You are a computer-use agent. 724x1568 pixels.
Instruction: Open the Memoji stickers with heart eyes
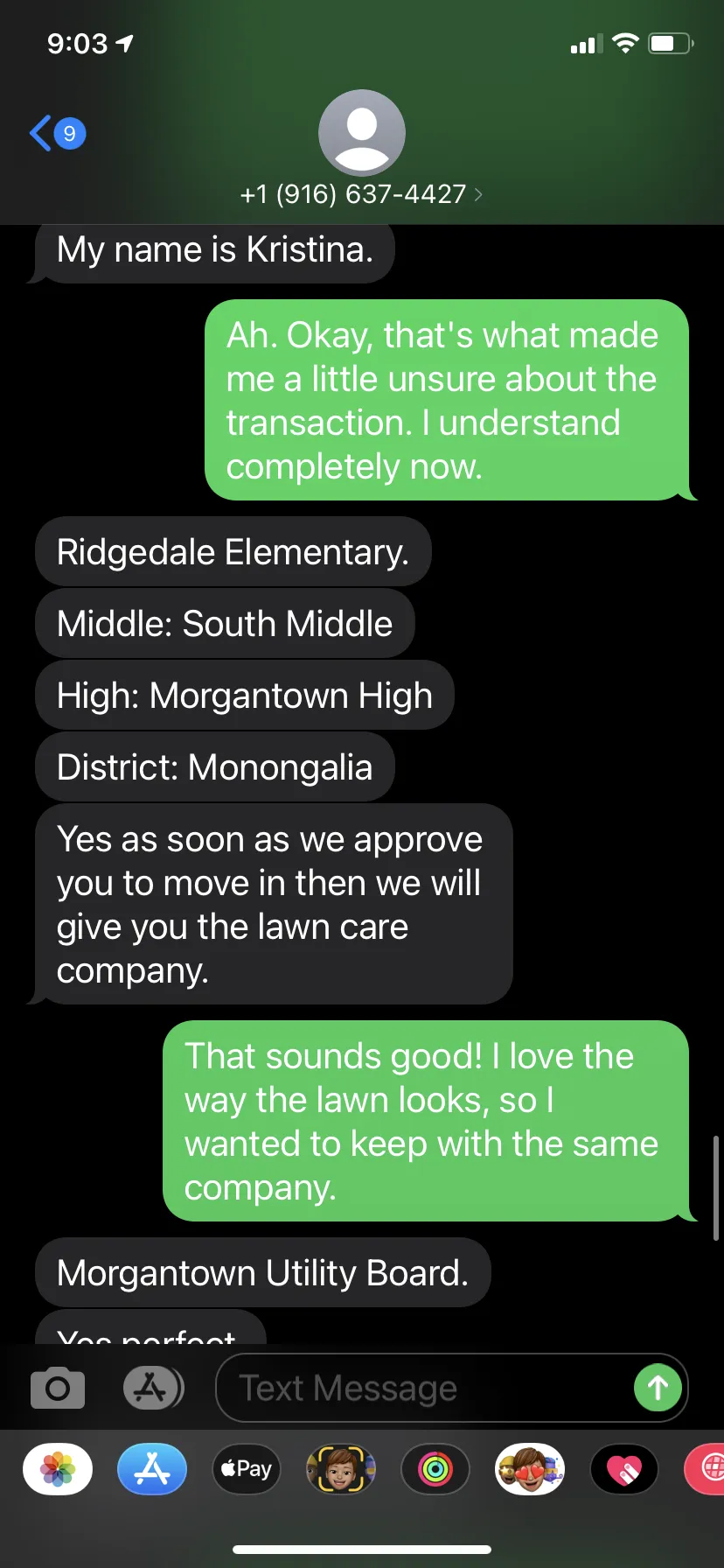(x=530, y=1469)
